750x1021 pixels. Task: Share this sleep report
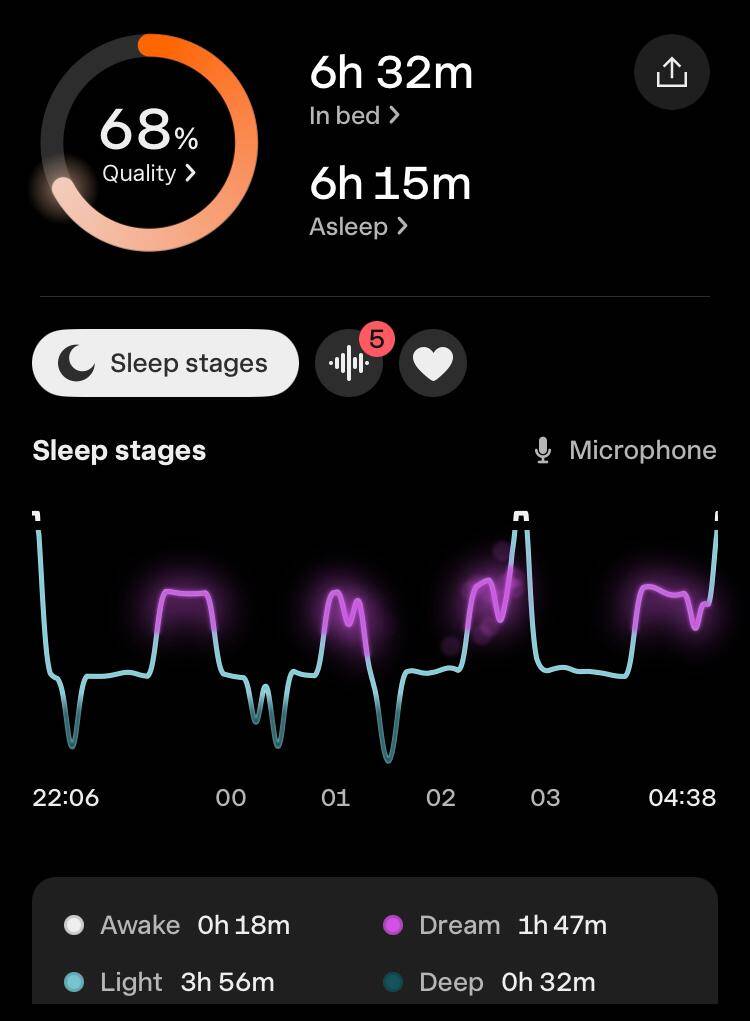pos(671,73)
